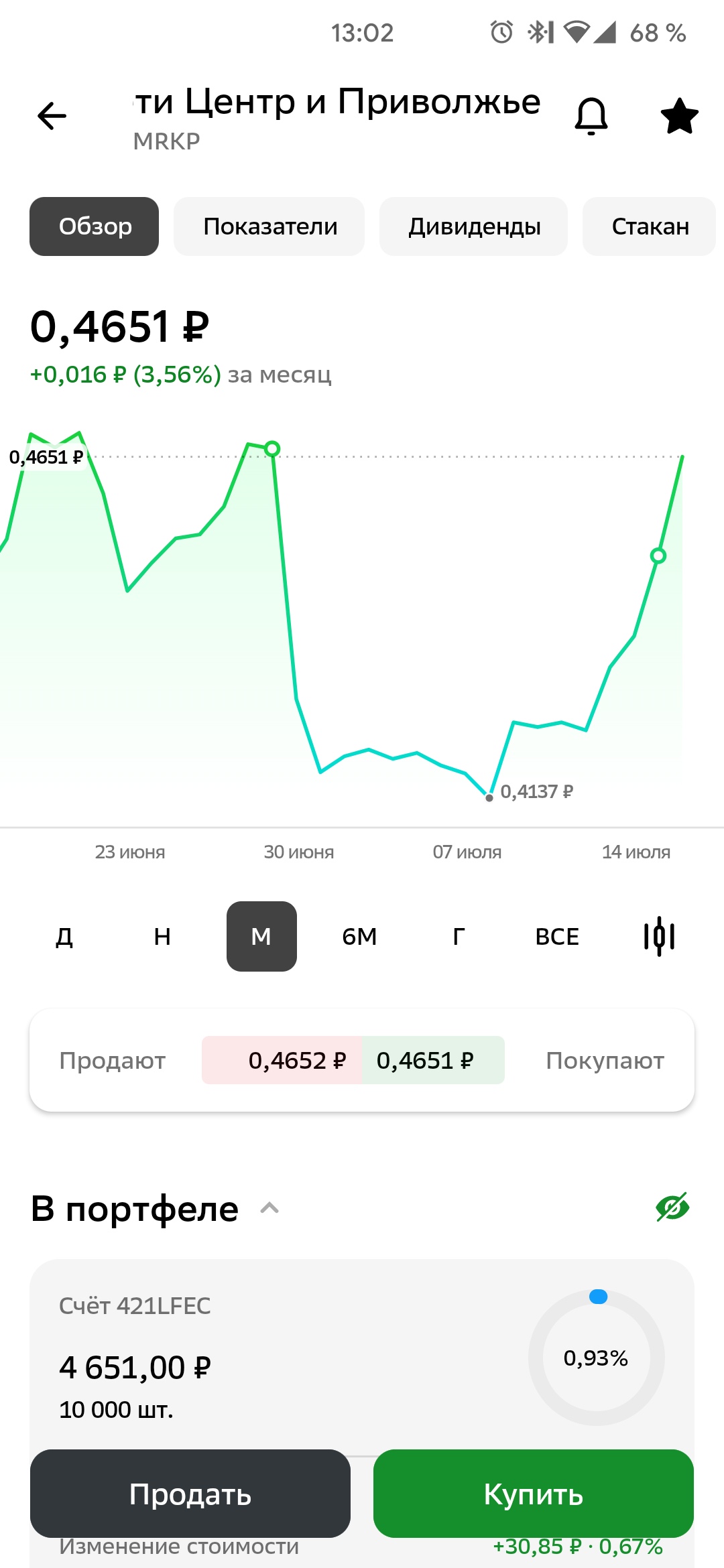This screenshot has width=724, height=1568.
Task: Set chart period to Н (week)
Action: pos(162,936)
